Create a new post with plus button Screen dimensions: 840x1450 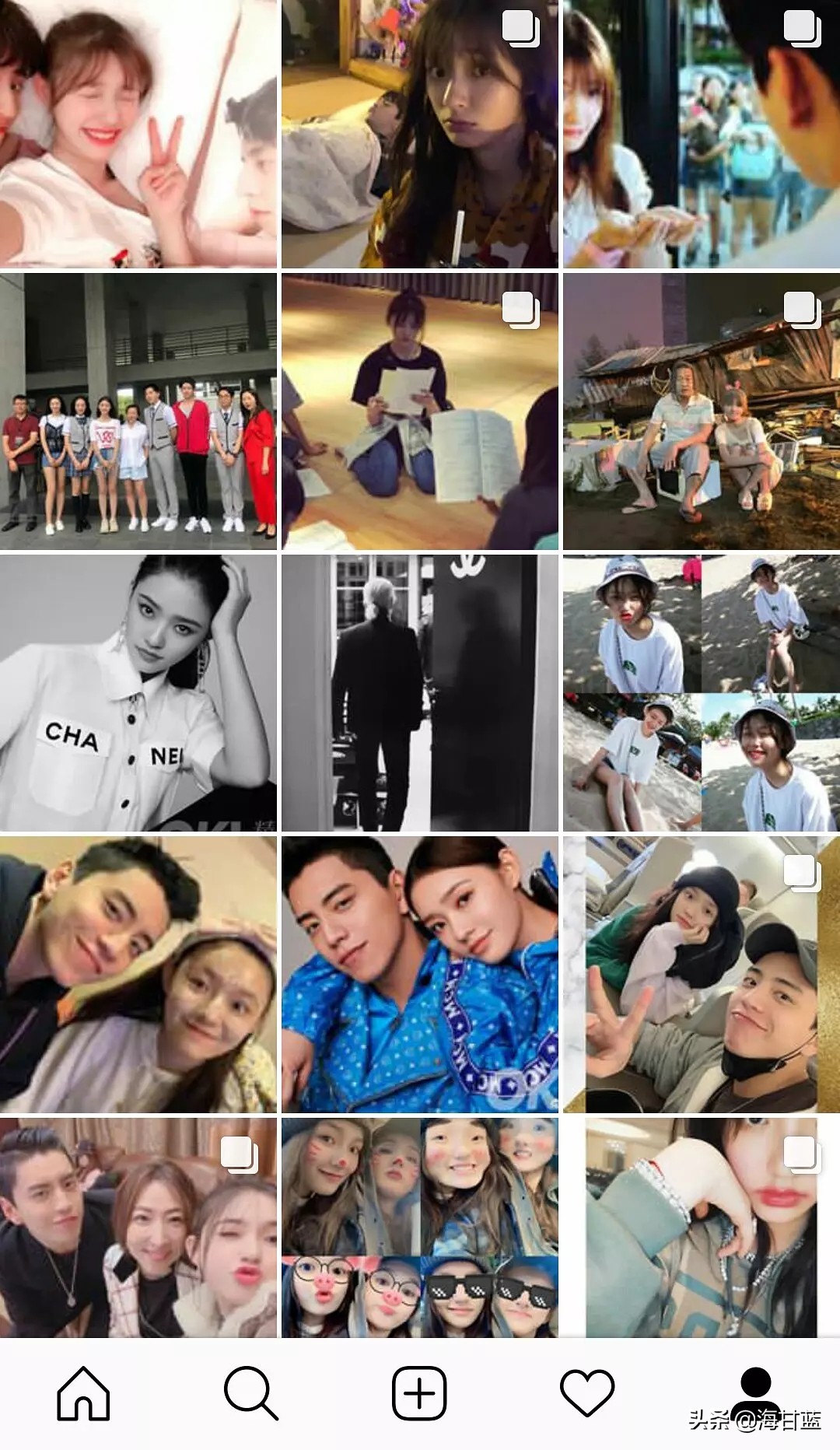[419, 1392]
